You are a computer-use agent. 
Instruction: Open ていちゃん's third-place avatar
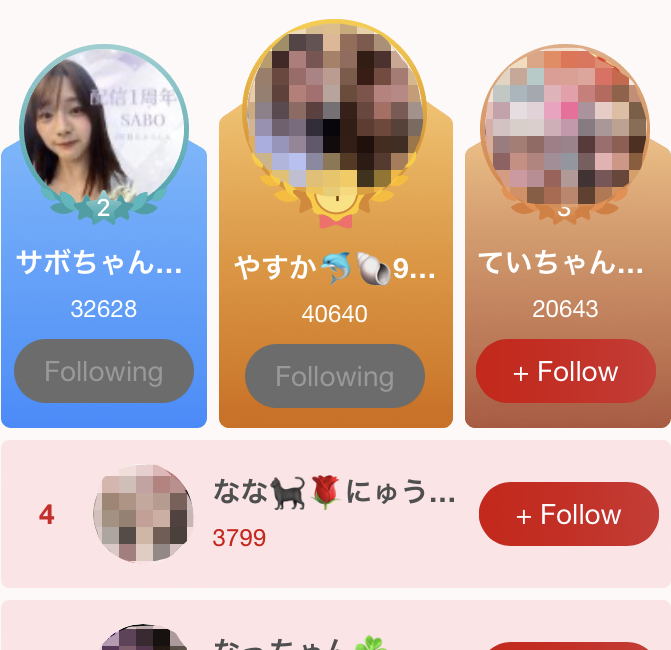click(x=565, y=123)
